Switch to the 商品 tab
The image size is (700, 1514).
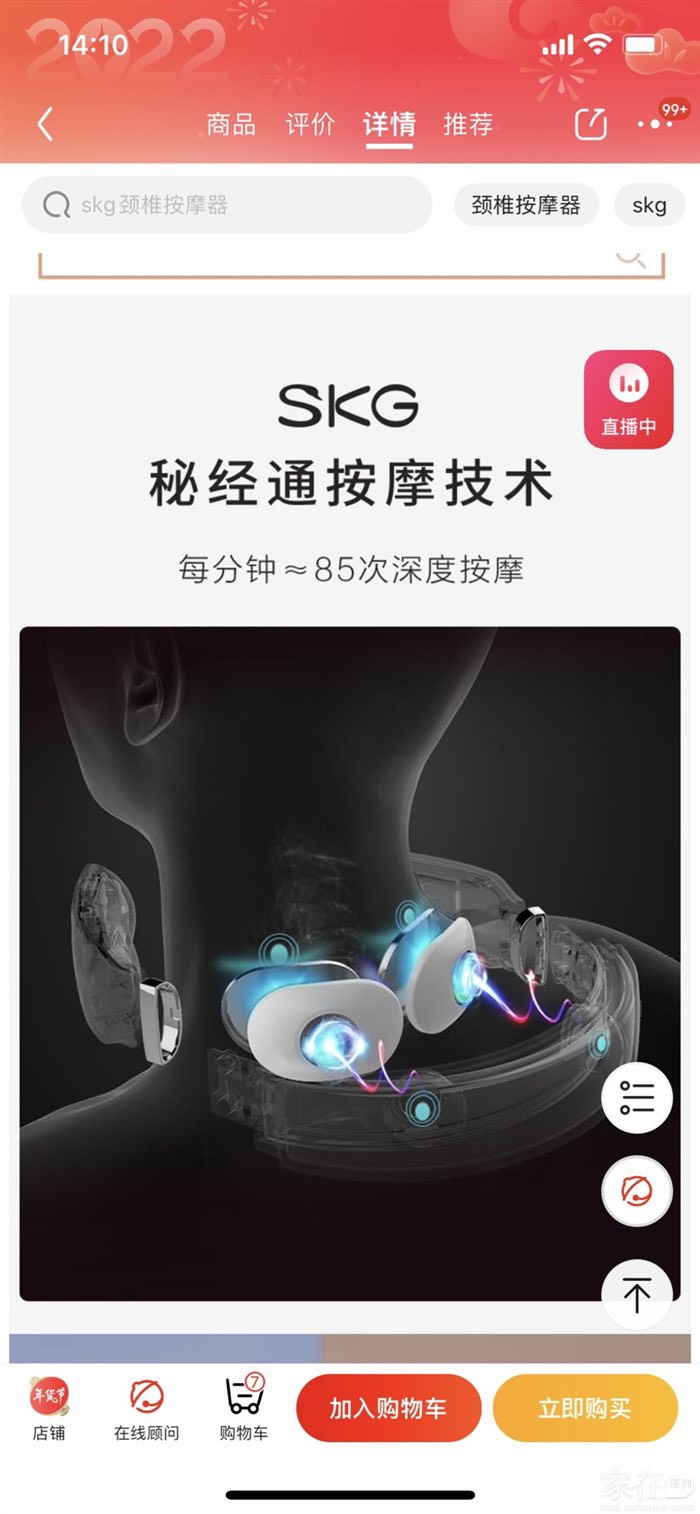(x=231, y=125)
